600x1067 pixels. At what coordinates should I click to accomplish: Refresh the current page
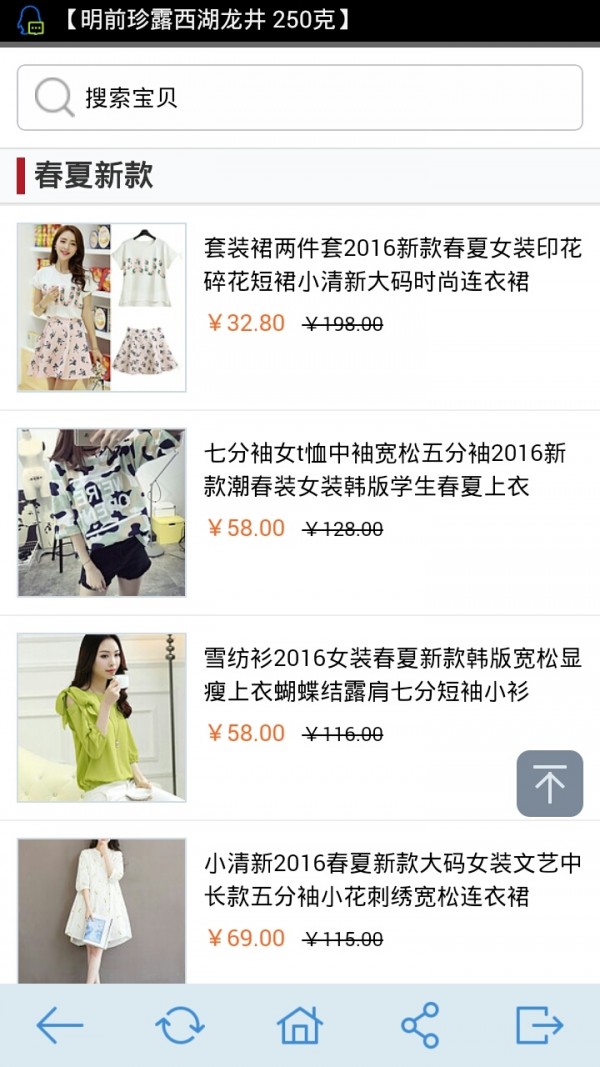pos(180,1025)
